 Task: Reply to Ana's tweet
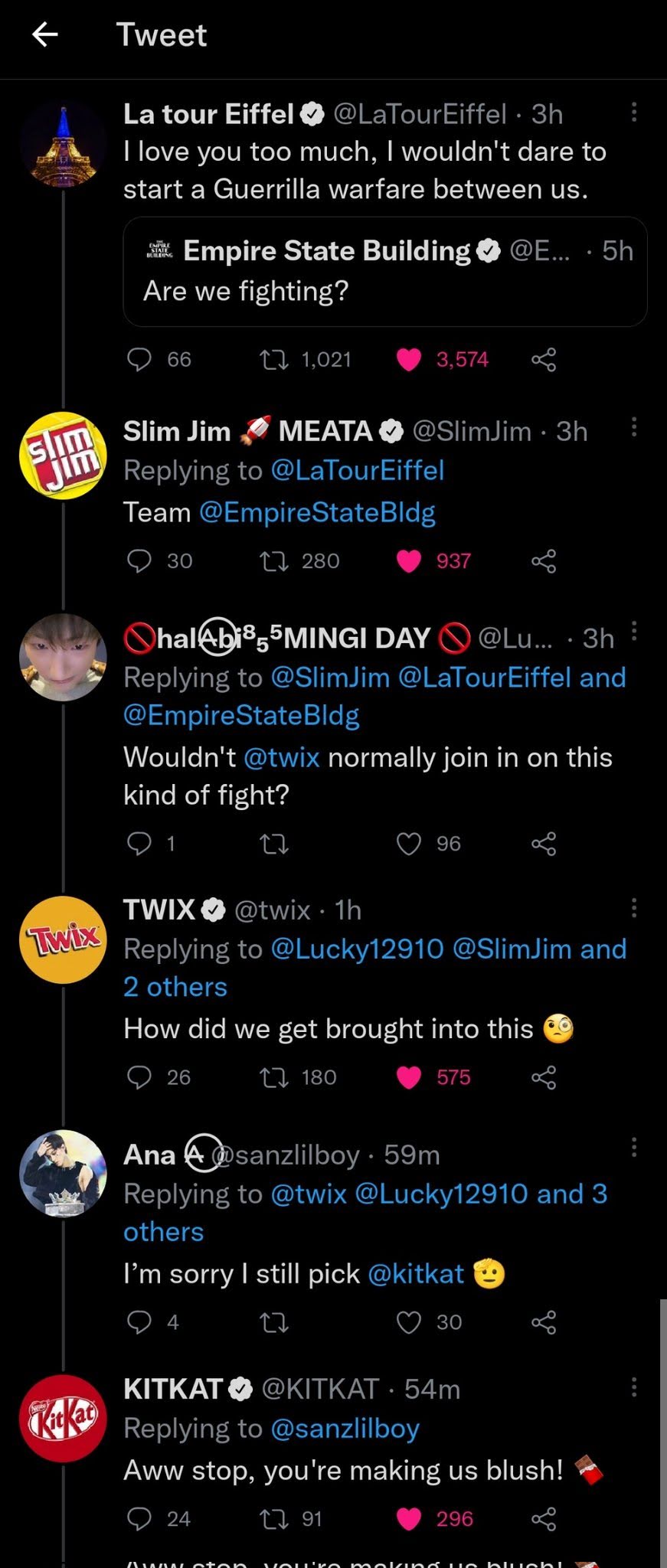139,1322
